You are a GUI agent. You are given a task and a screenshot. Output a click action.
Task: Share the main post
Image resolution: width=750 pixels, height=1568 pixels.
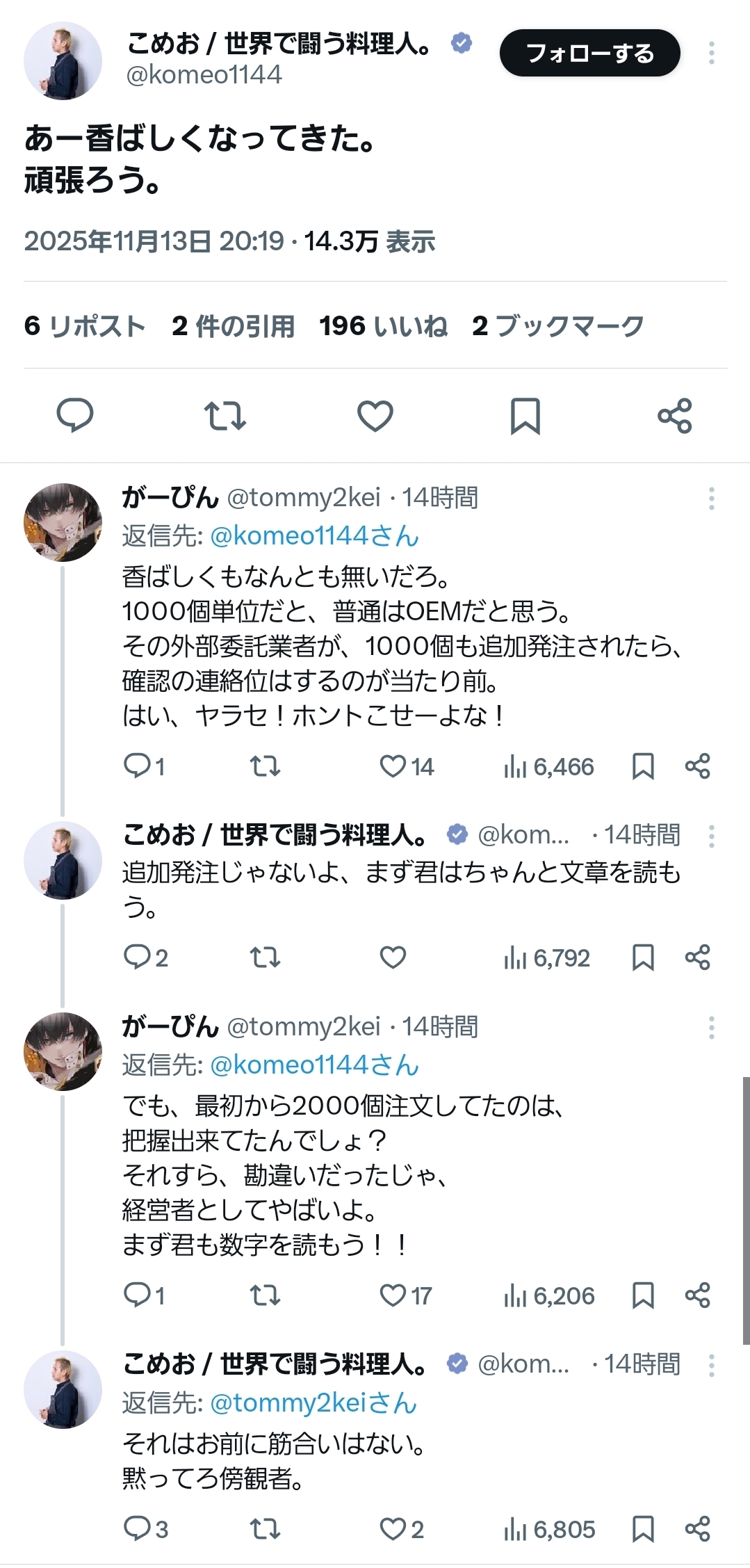pyautogui.click(x=674, y=416)
